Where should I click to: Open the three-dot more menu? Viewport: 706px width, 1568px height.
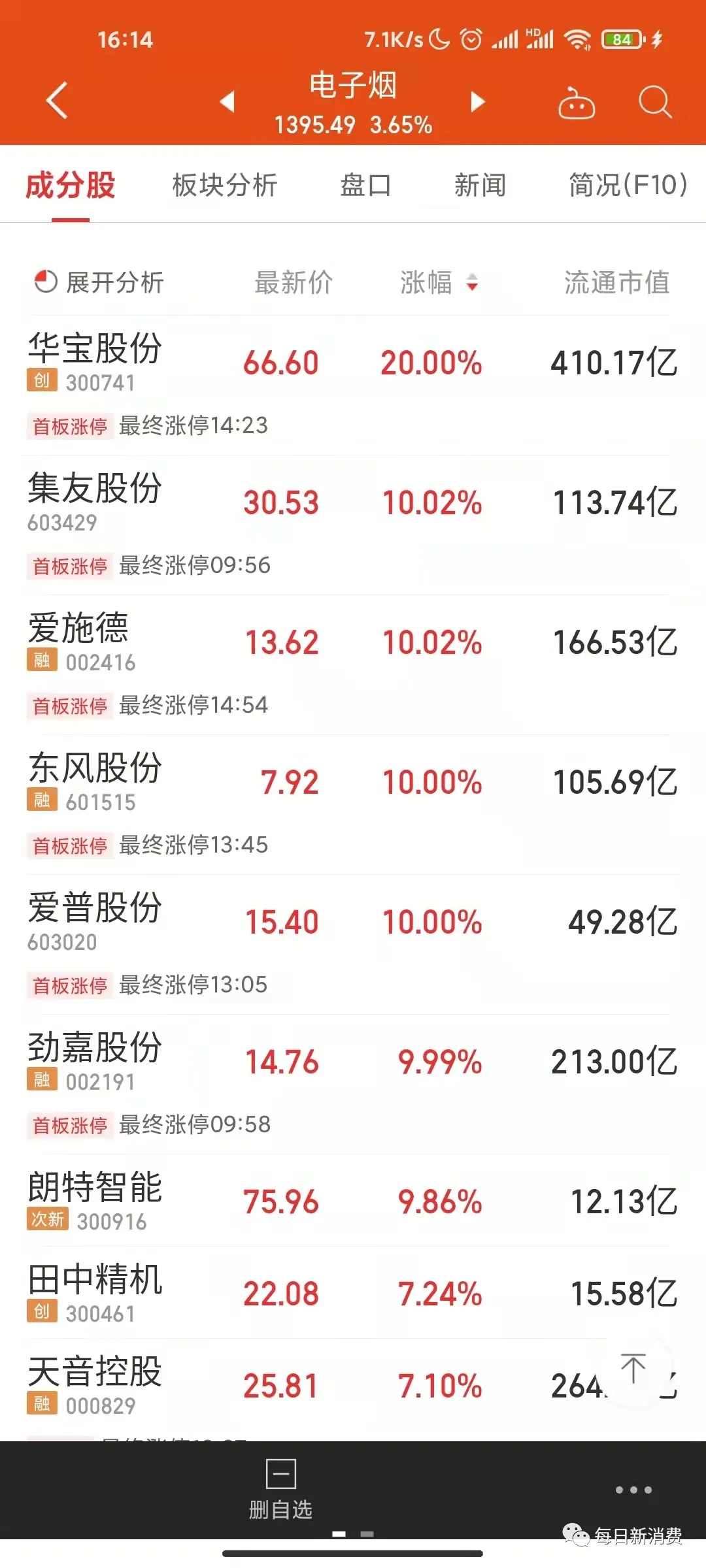point(633,1490)
